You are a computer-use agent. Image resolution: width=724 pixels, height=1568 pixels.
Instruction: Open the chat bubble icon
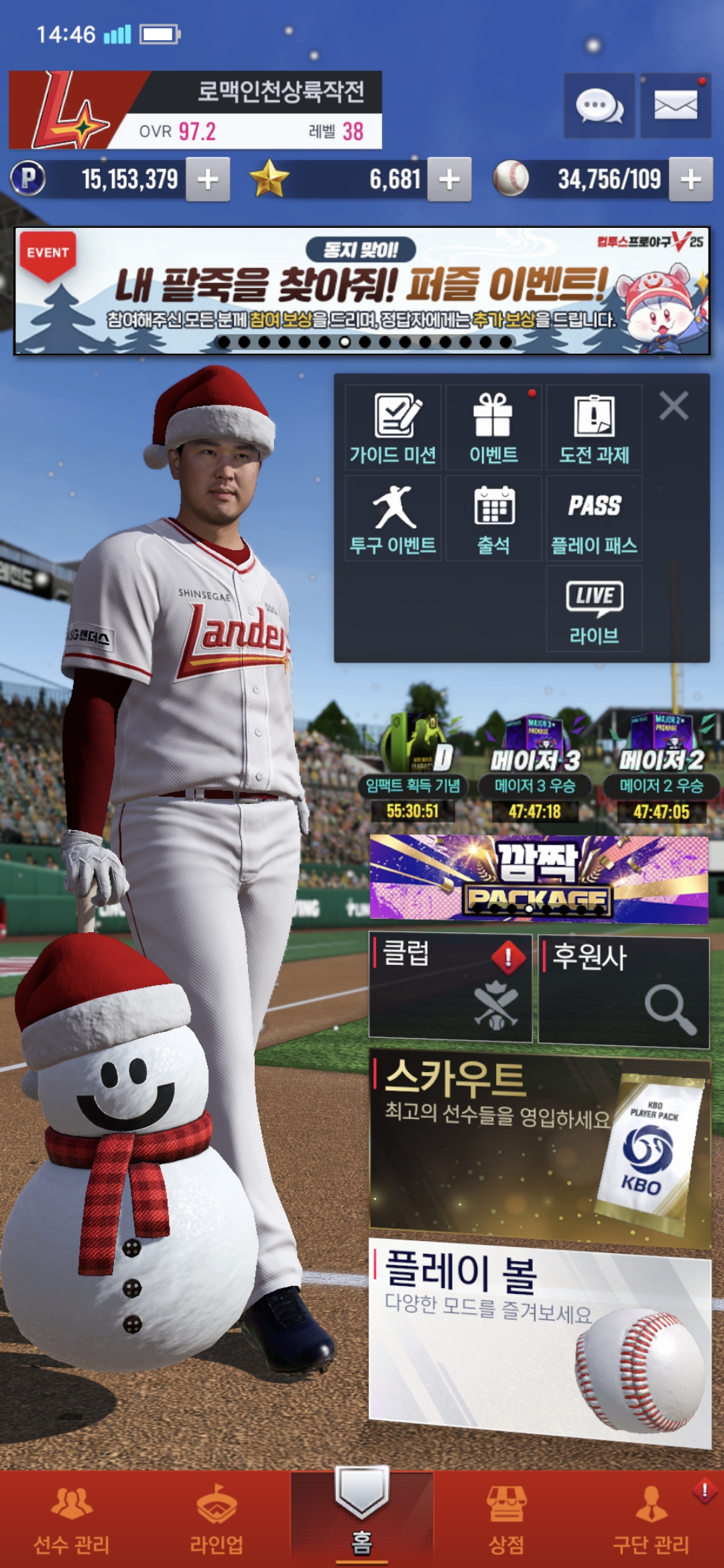point(599,106)
